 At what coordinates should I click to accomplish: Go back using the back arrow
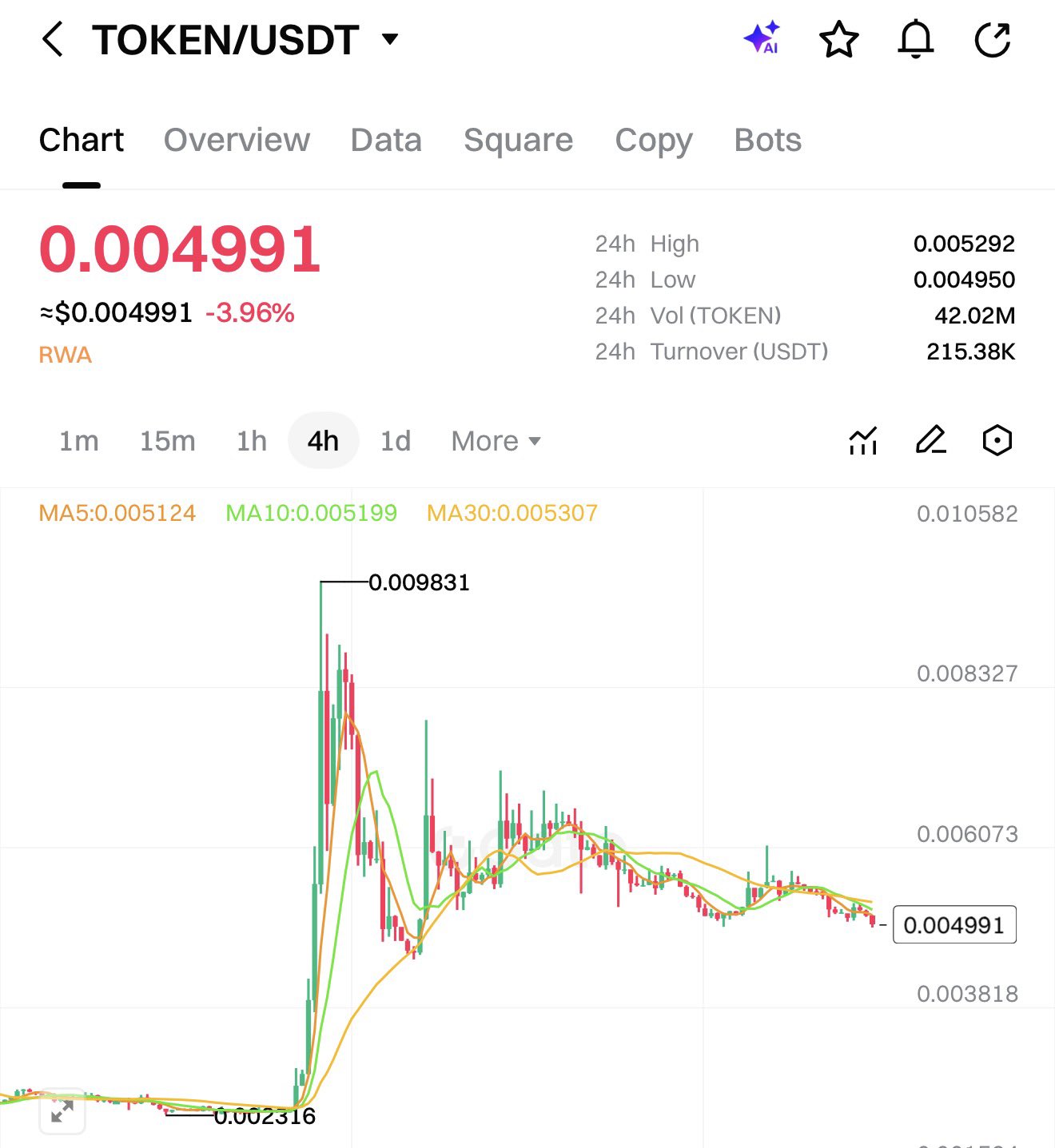[x=53, y=39]
